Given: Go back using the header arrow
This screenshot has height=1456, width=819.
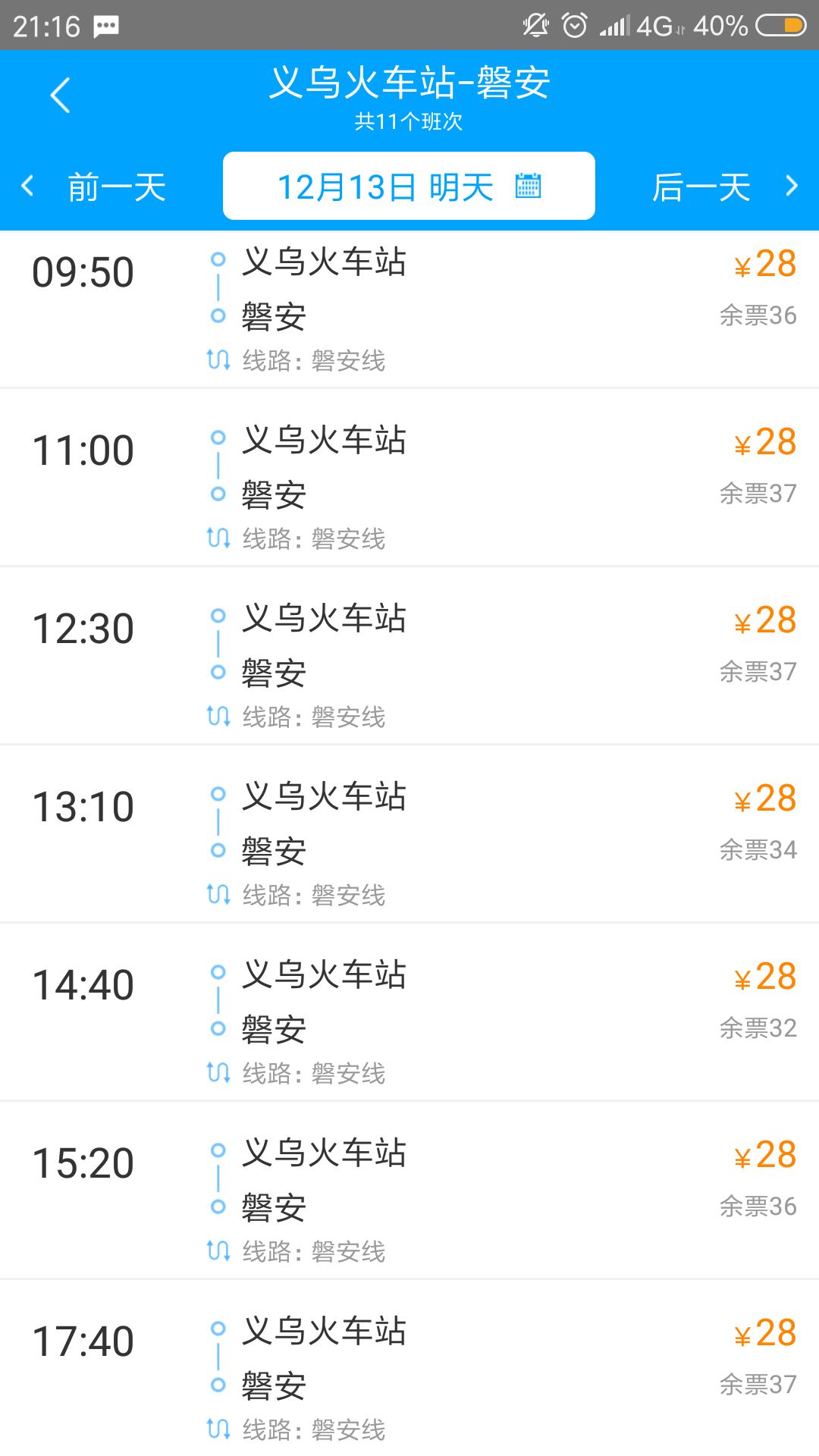Looking at the screenshot, I should (60, 96).
